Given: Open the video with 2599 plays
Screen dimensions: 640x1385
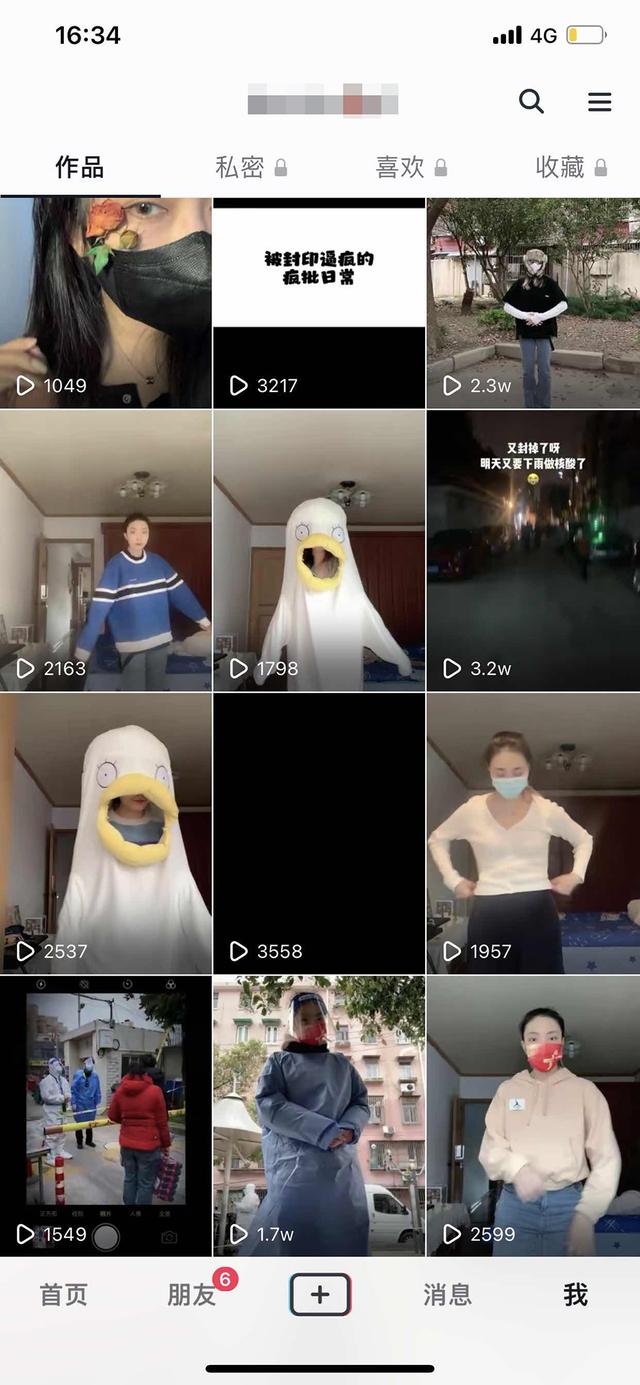Looking at the screenshot, I should (x=533, y=1115).
